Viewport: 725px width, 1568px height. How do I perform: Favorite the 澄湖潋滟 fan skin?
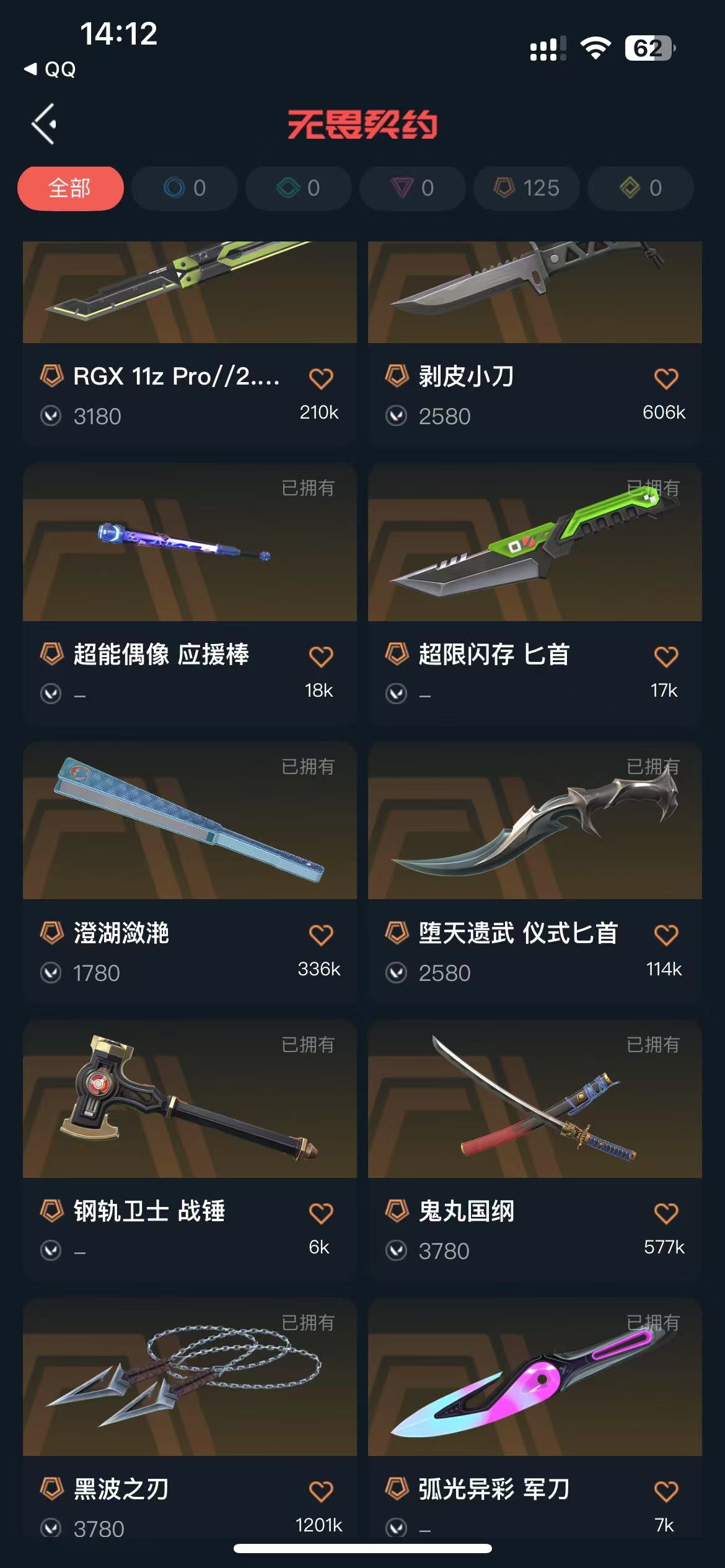(x=320, y=934)
